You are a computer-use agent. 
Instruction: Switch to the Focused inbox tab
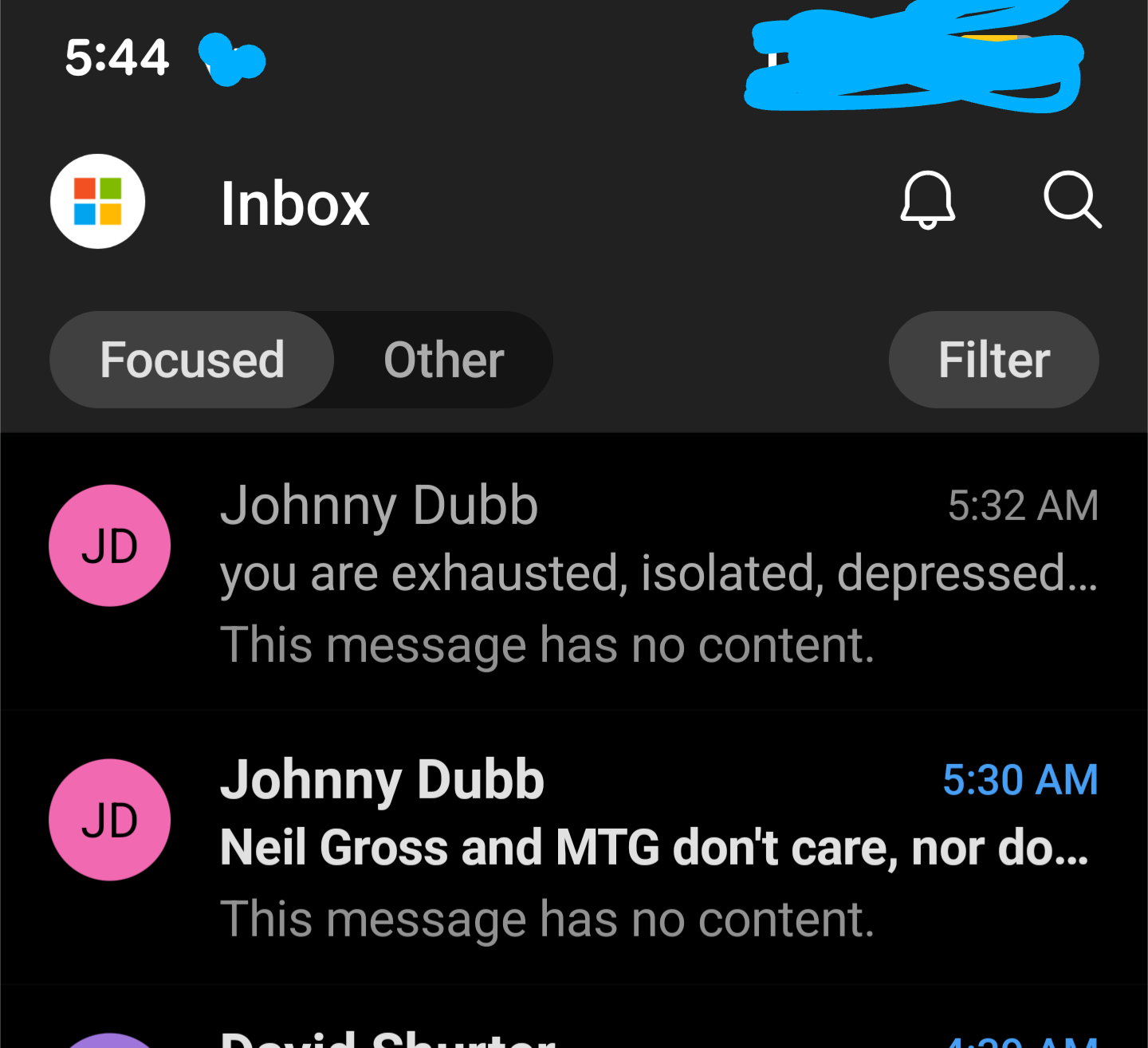click(192, 360)
